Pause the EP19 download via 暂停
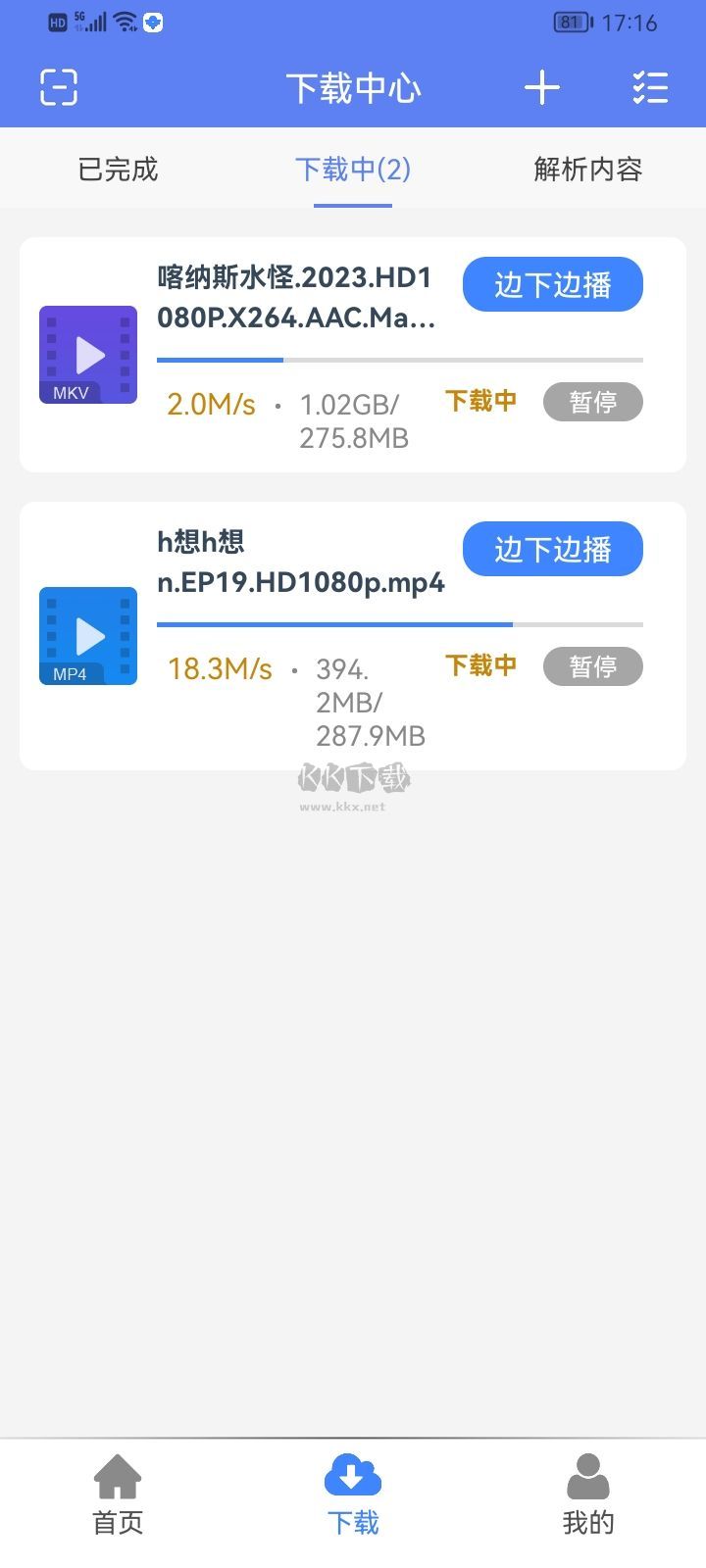The image size is (706, 1568). click(593, 666)
